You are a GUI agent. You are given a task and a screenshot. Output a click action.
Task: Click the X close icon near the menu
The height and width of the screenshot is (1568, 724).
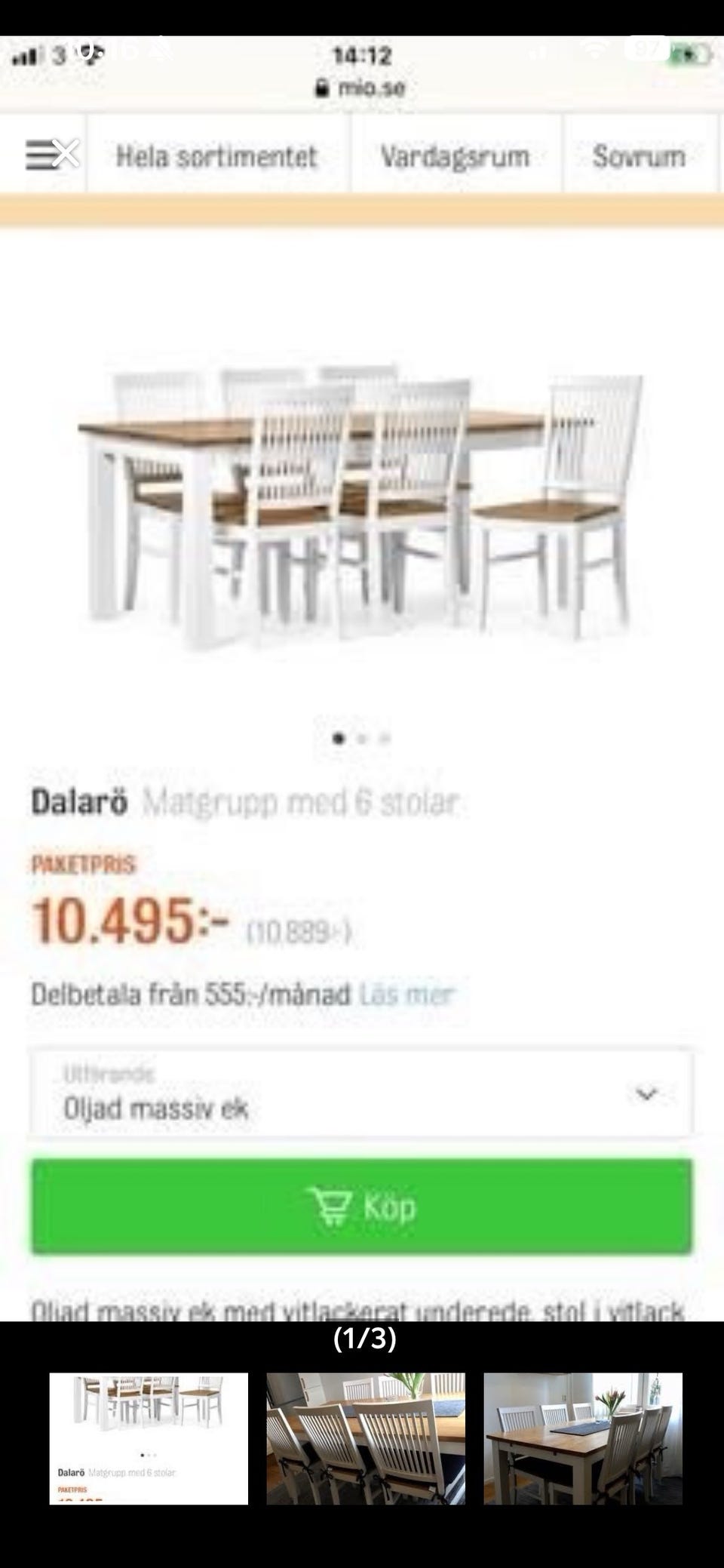64,154
